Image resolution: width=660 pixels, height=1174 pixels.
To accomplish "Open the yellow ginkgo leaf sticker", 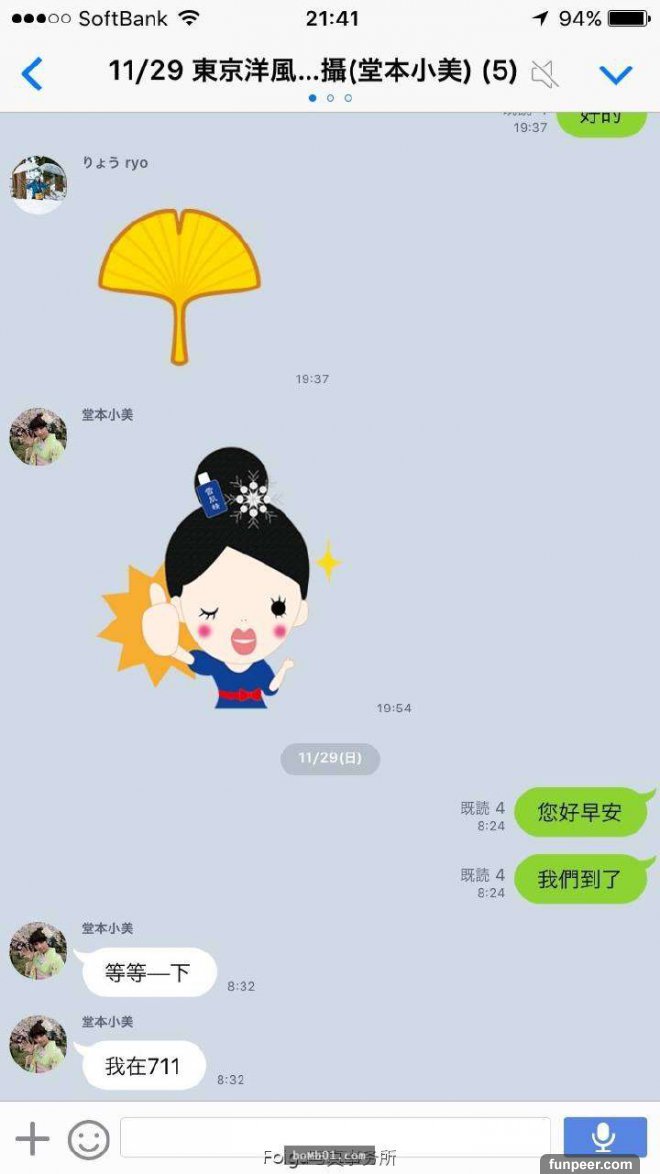I will [179, 284].
